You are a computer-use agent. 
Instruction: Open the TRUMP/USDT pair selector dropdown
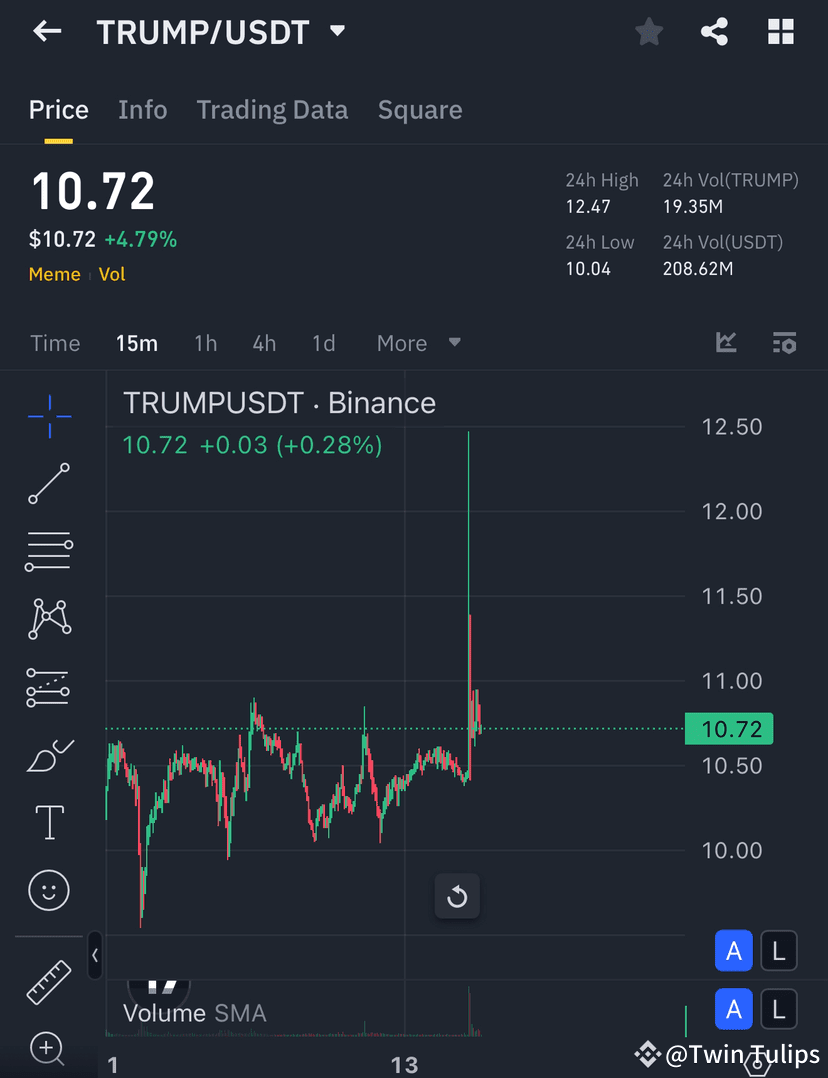pos(337,31)
